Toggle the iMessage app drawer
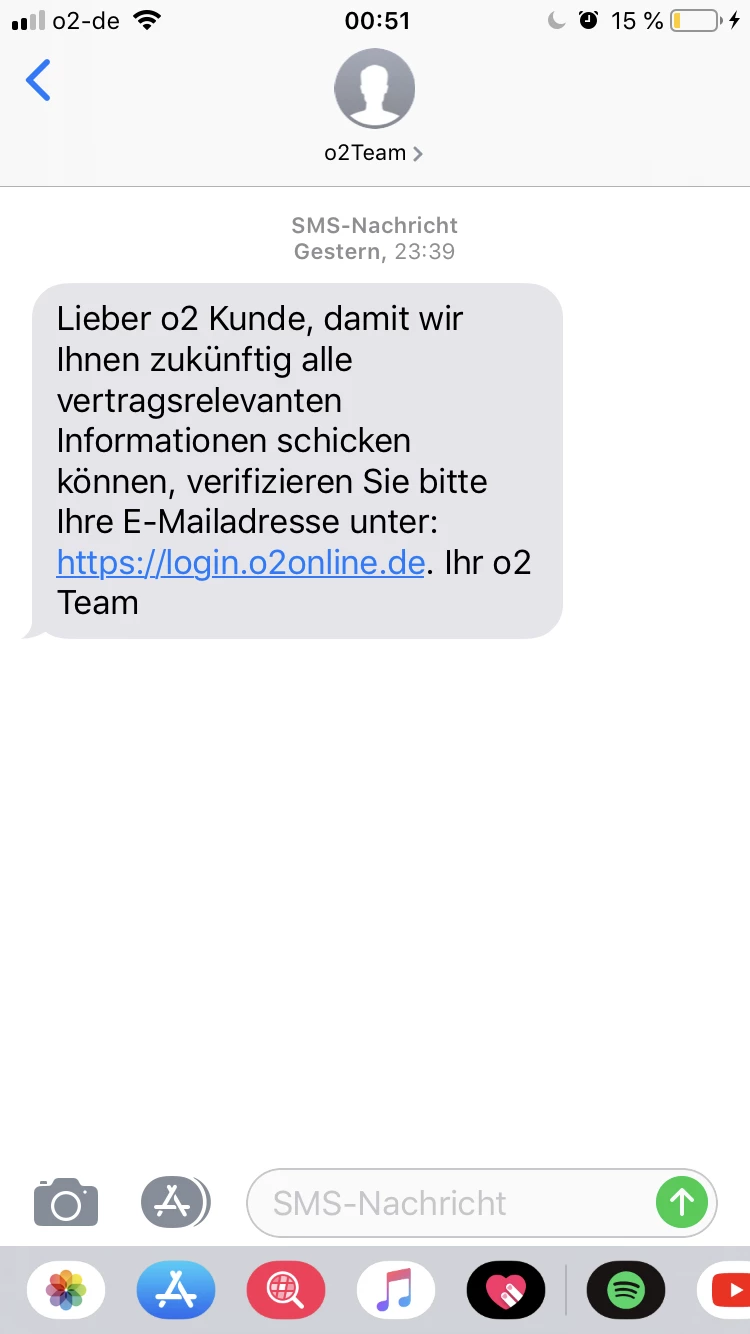Image resolution: width=750 pixels, height=1334 pixels. pos(175,1202)
